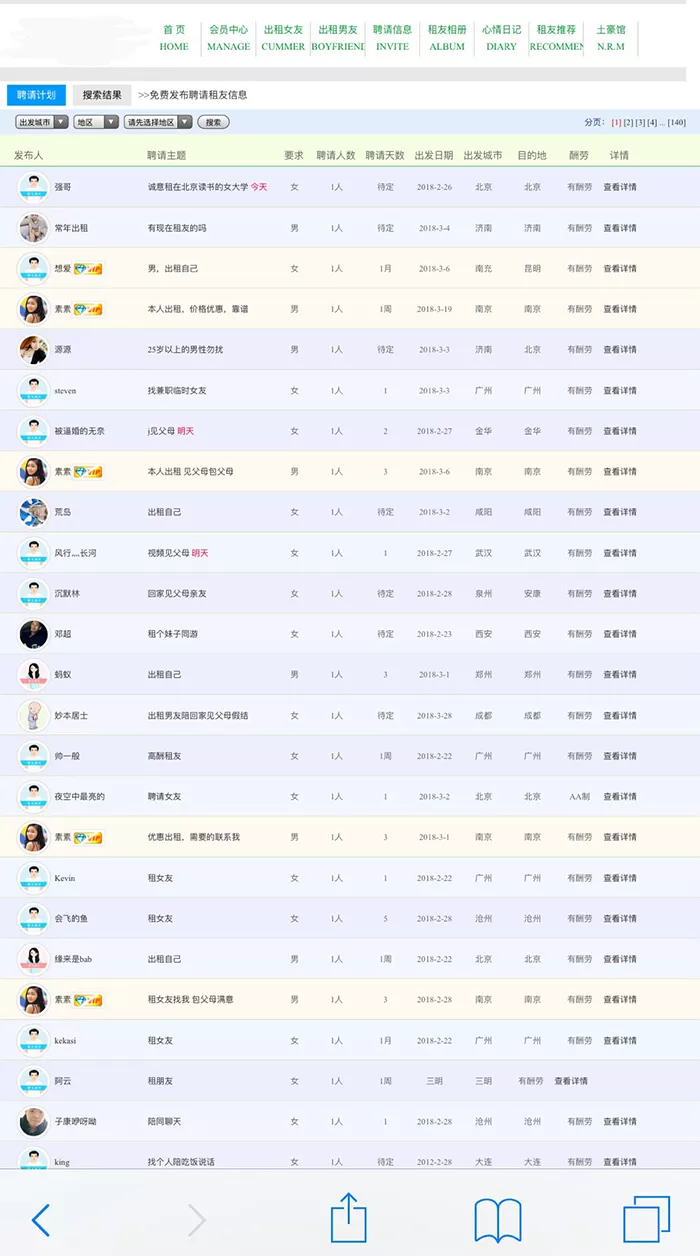700x1256 pixels.
Task: Open 查看详情 for steven's listing
Action: (x=619, y=390)
